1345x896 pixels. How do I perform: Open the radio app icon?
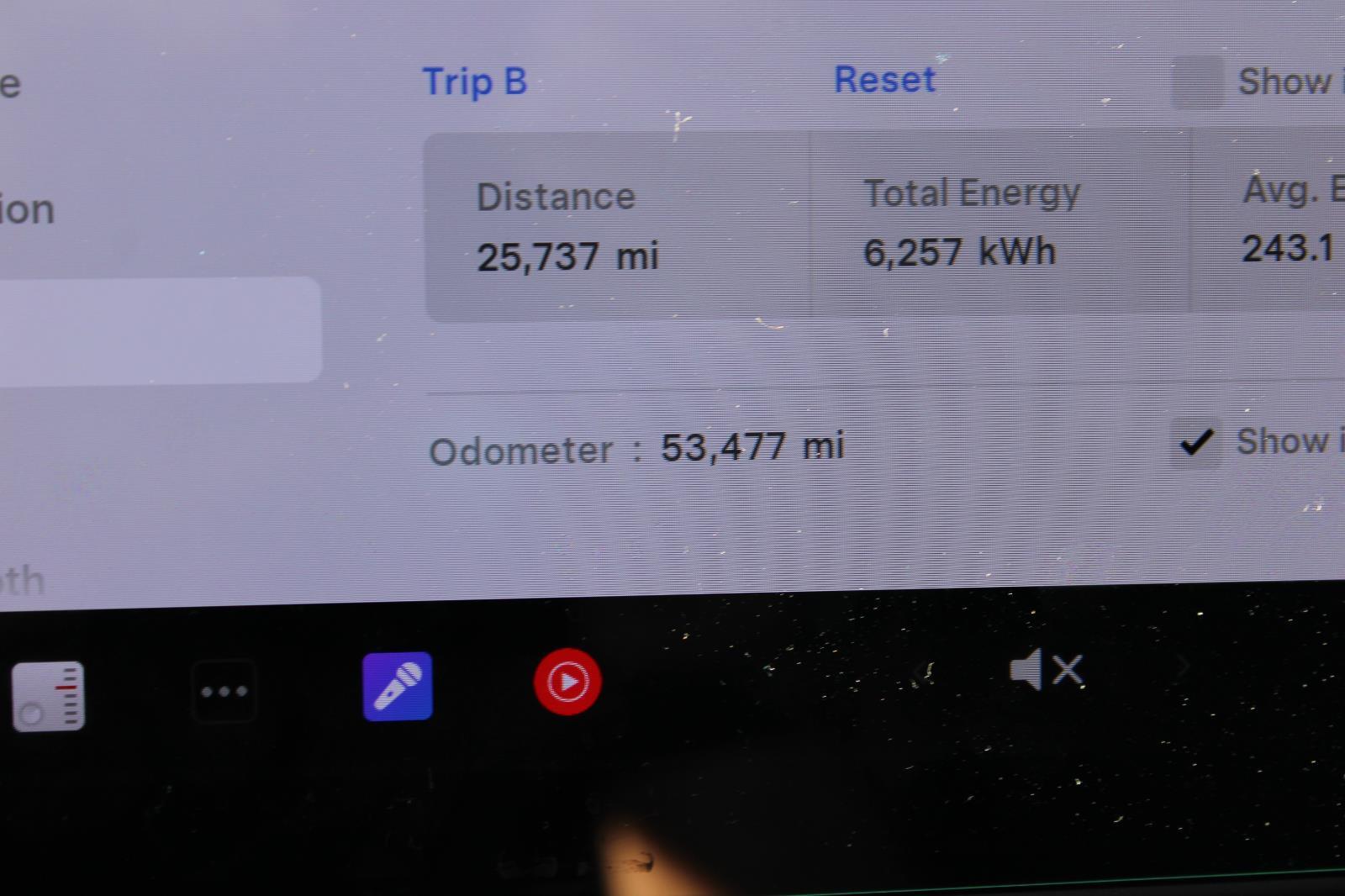49,696
